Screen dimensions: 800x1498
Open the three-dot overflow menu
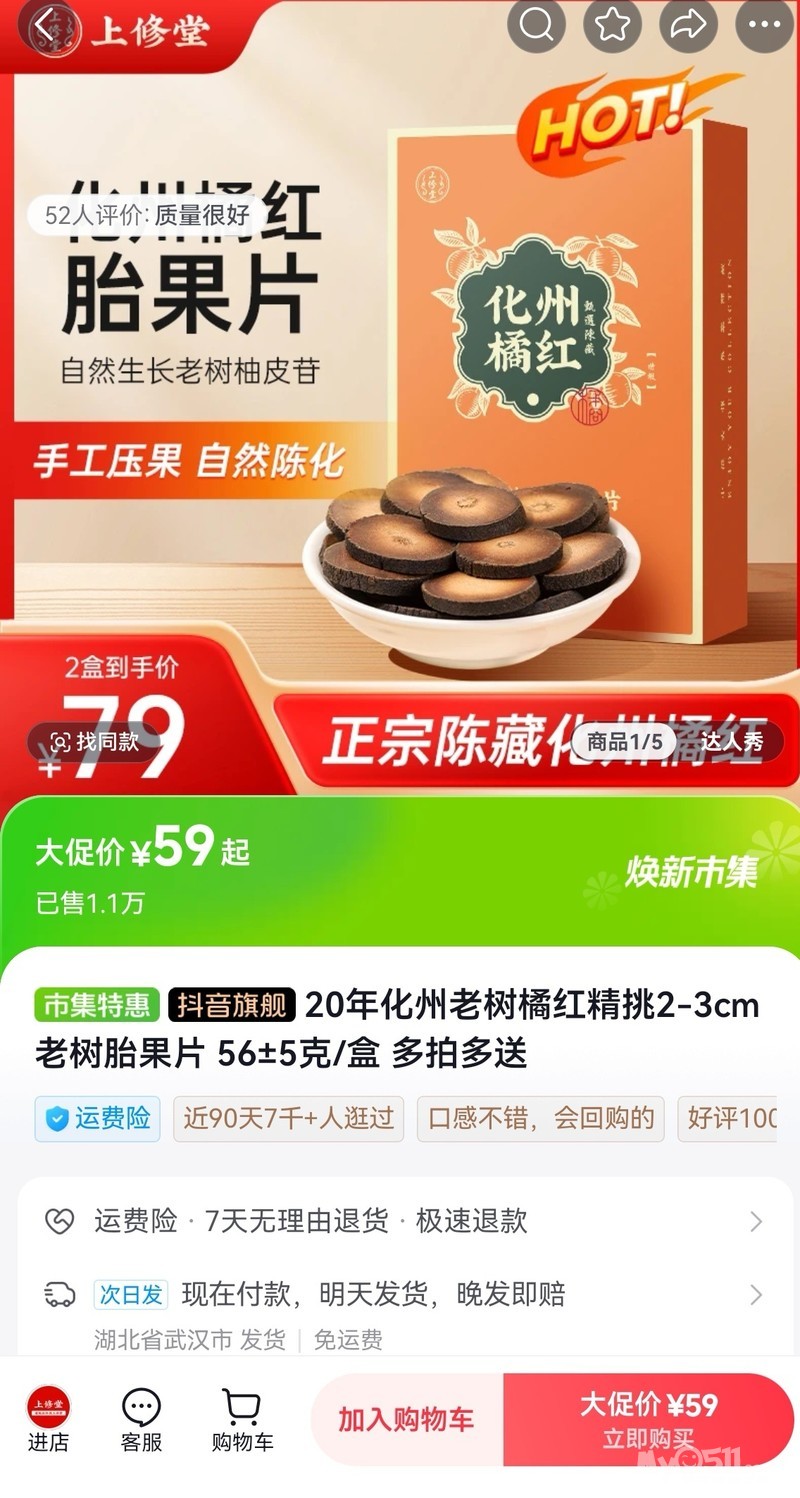[x=764, y=26]
